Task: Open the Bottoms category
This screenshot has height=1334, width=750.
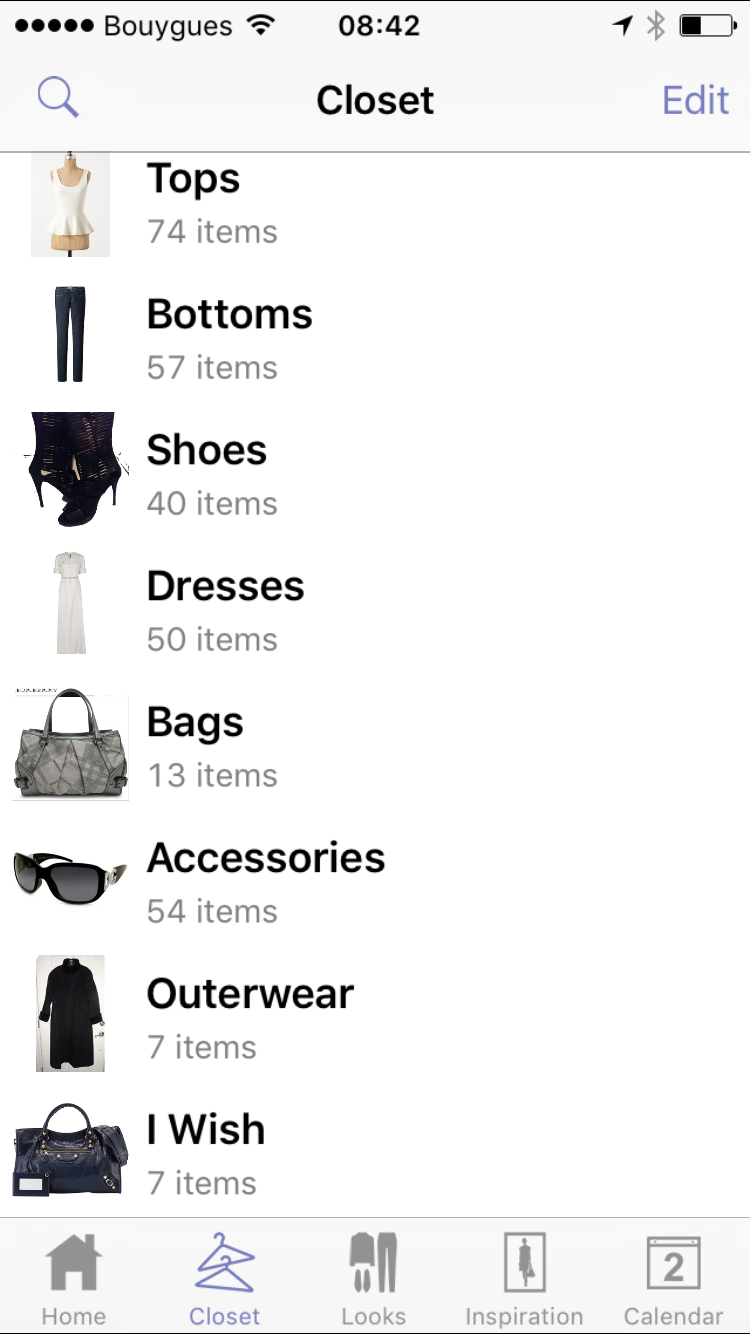Action: 229,339
